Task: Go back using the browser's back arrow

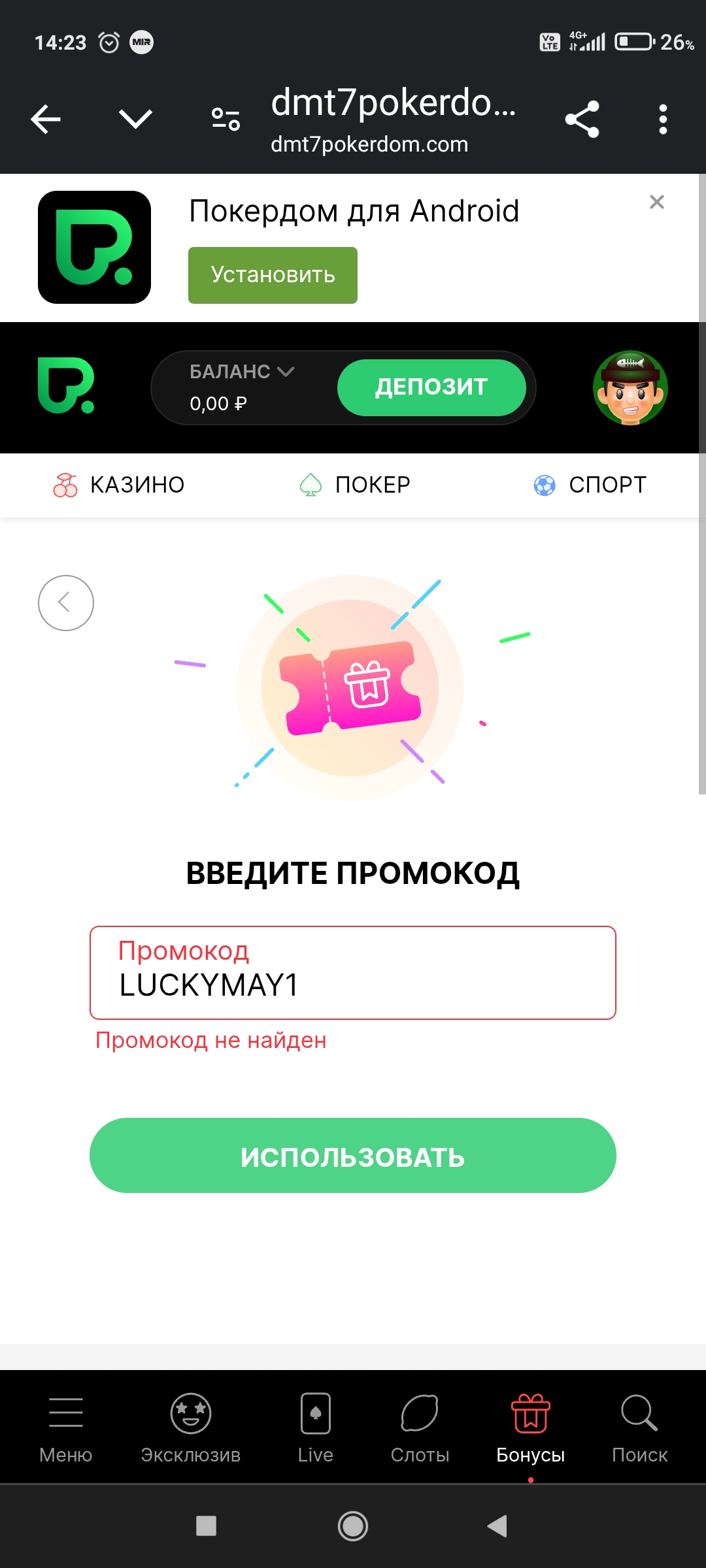Action: point(46,120)
